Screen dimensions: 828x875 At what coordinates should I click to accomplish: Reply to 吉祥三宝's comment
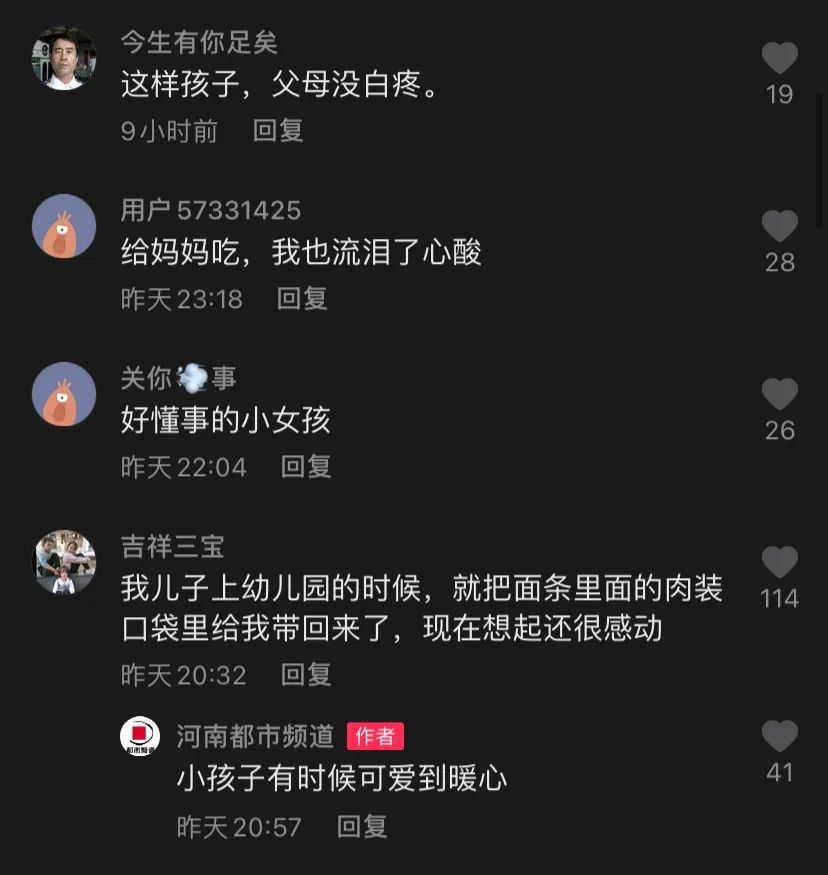point(306,674)
